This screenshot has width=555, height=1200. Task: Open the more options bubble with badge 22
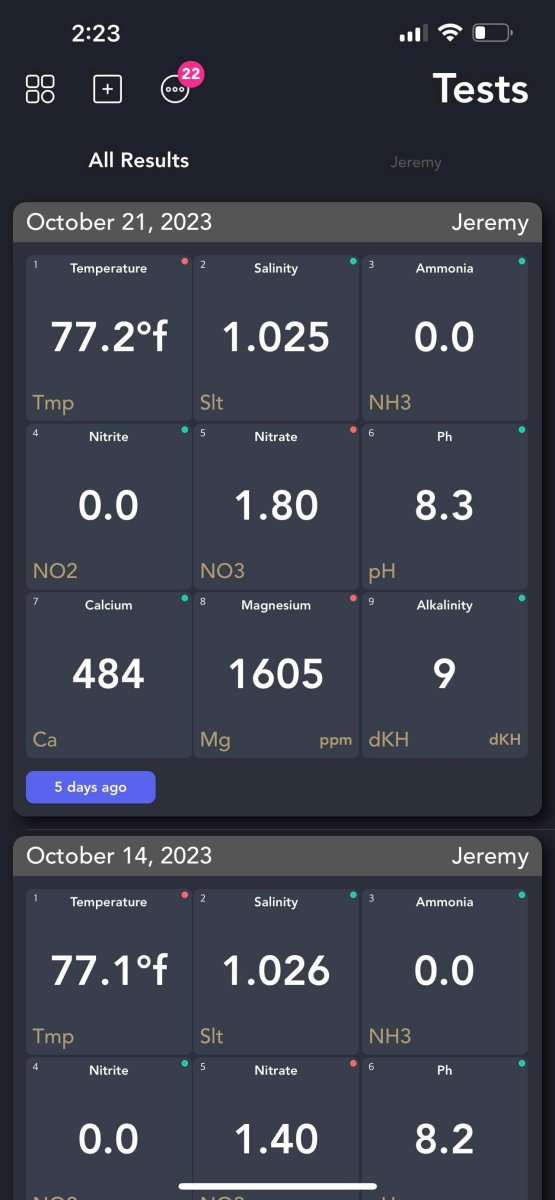pyautogui.click(x=175, y=89)
